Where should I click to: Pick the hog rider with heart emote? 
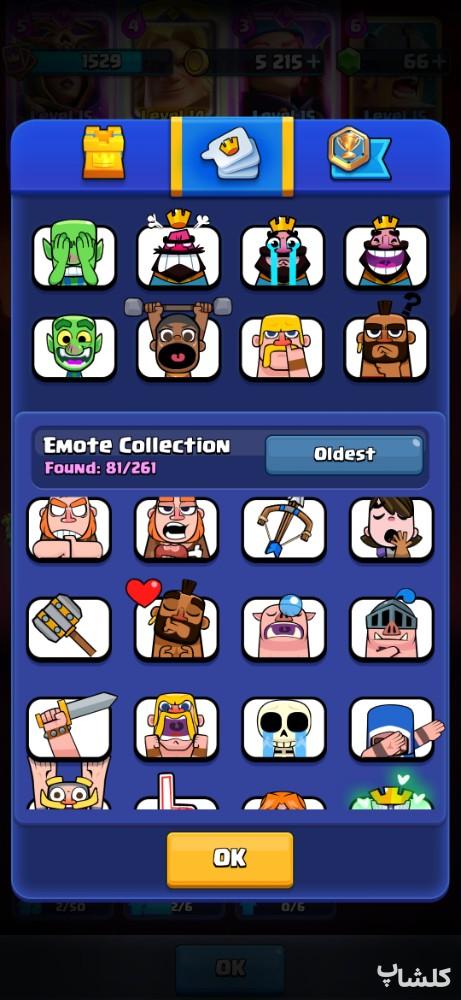(176, 622)
